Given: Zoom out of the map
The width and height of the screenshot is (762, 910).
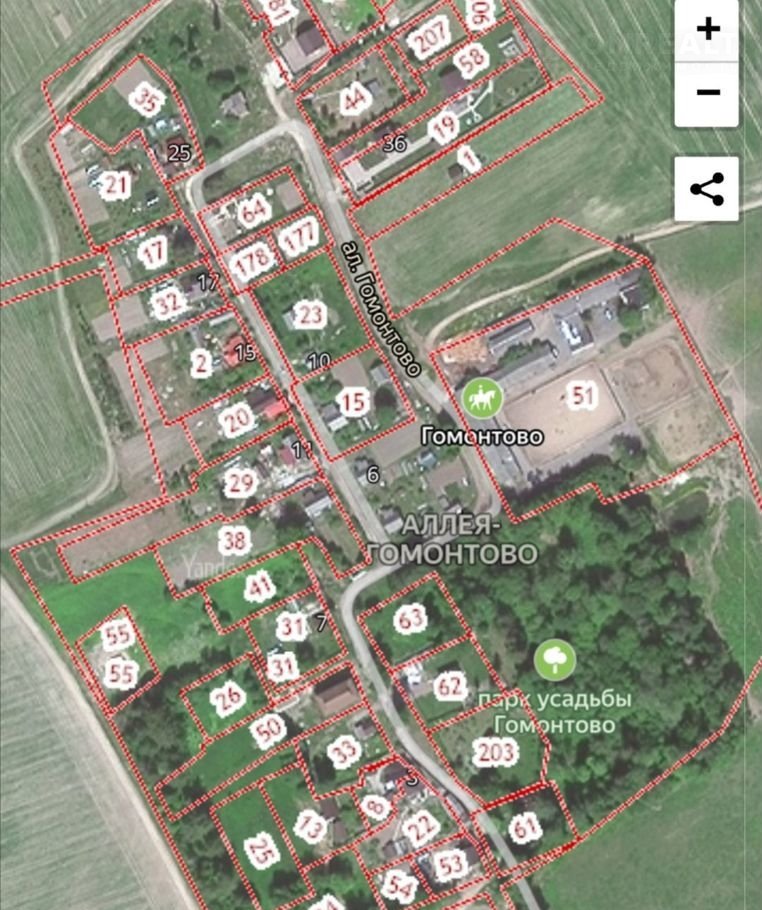Looking at the screenshot, I should [707, 93].
